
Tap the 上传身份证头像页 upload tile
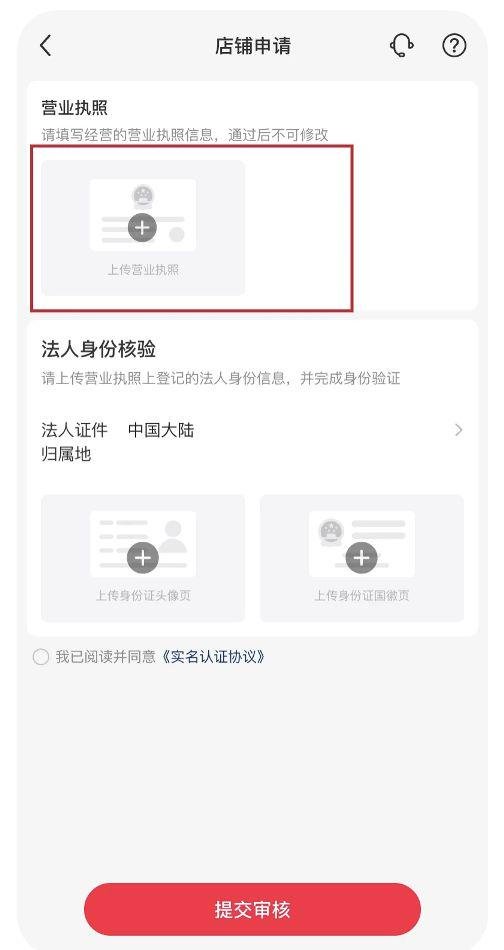point(143,558)
